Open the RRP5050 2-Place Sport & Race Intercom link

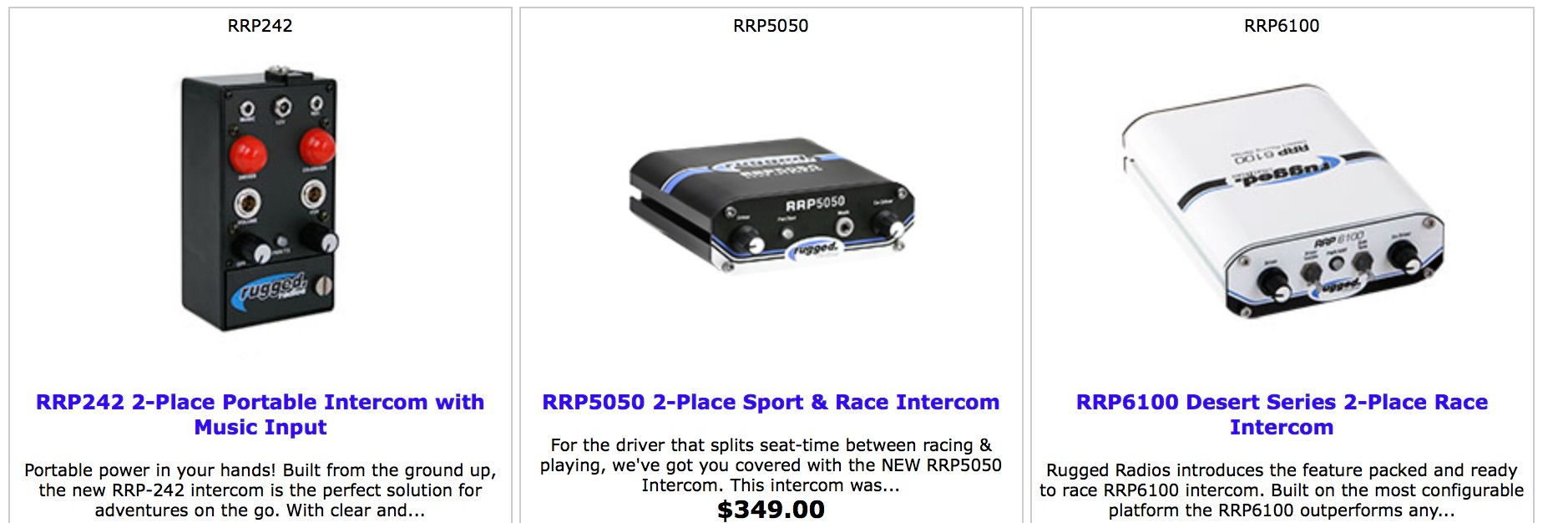click(771, 403)
